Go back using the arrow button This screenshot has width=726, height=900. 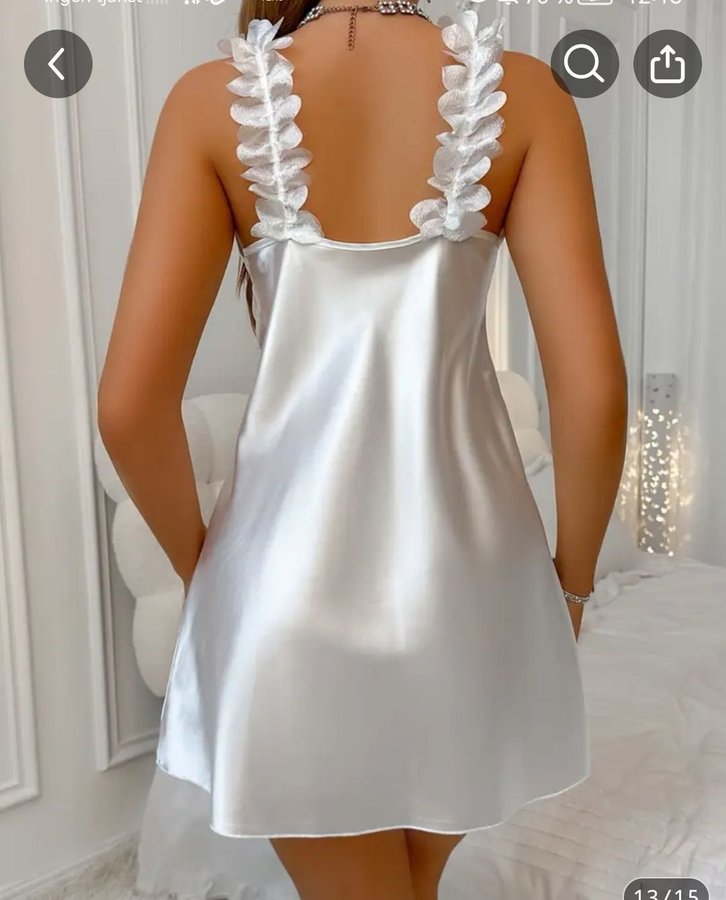(58, 64)
